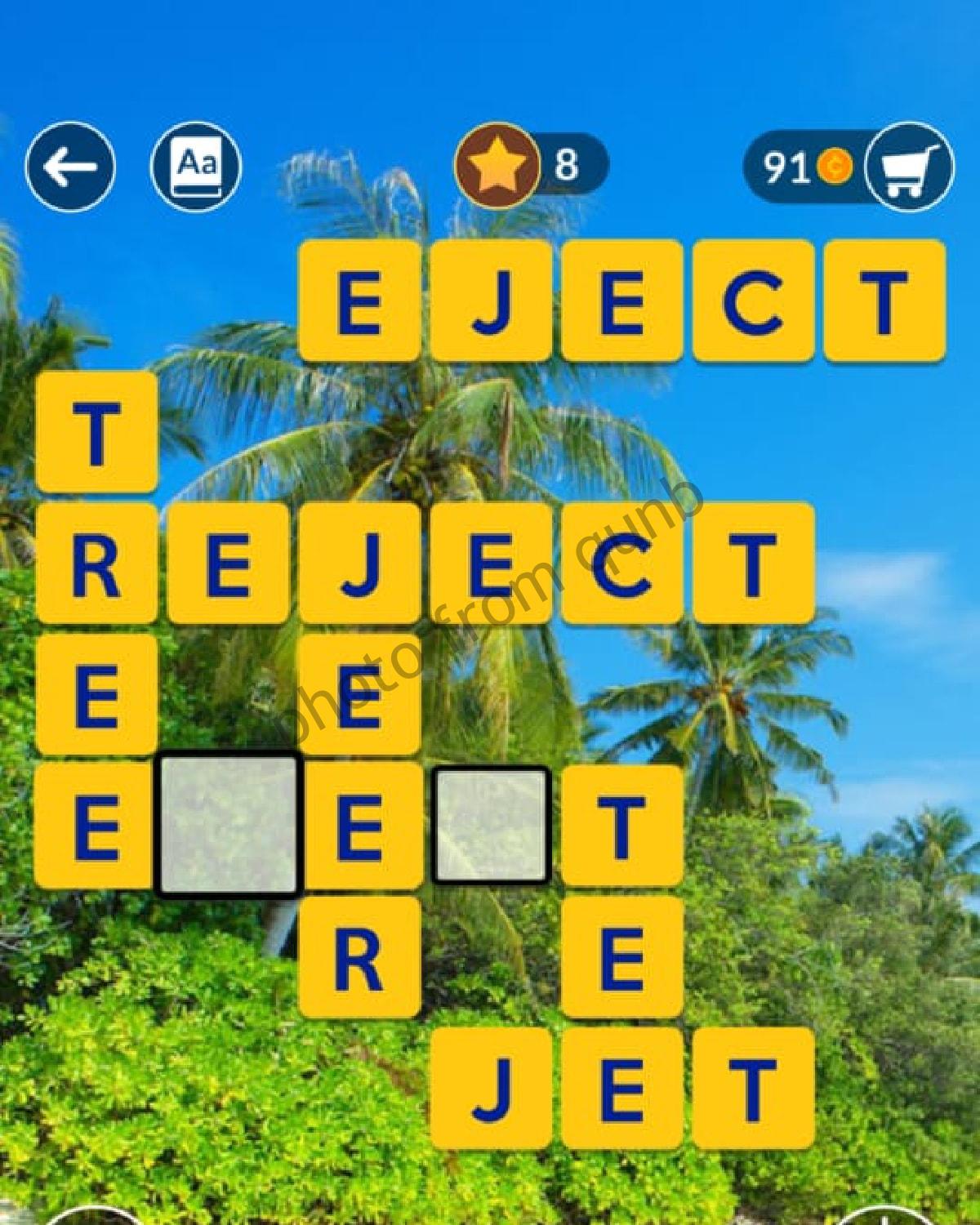
Task: Open the shopping cart store
Action: 909,167
